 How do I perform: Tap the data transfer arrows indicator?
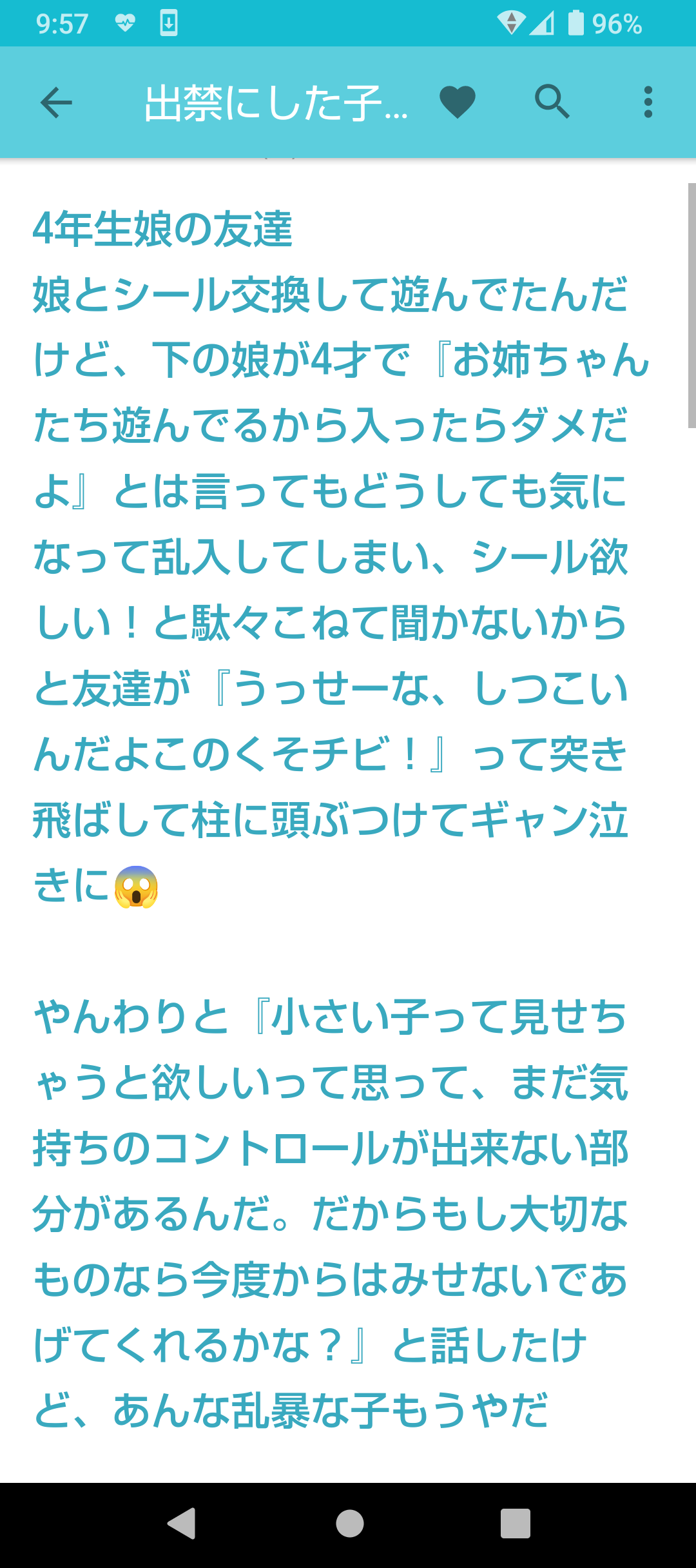(511, 23)
